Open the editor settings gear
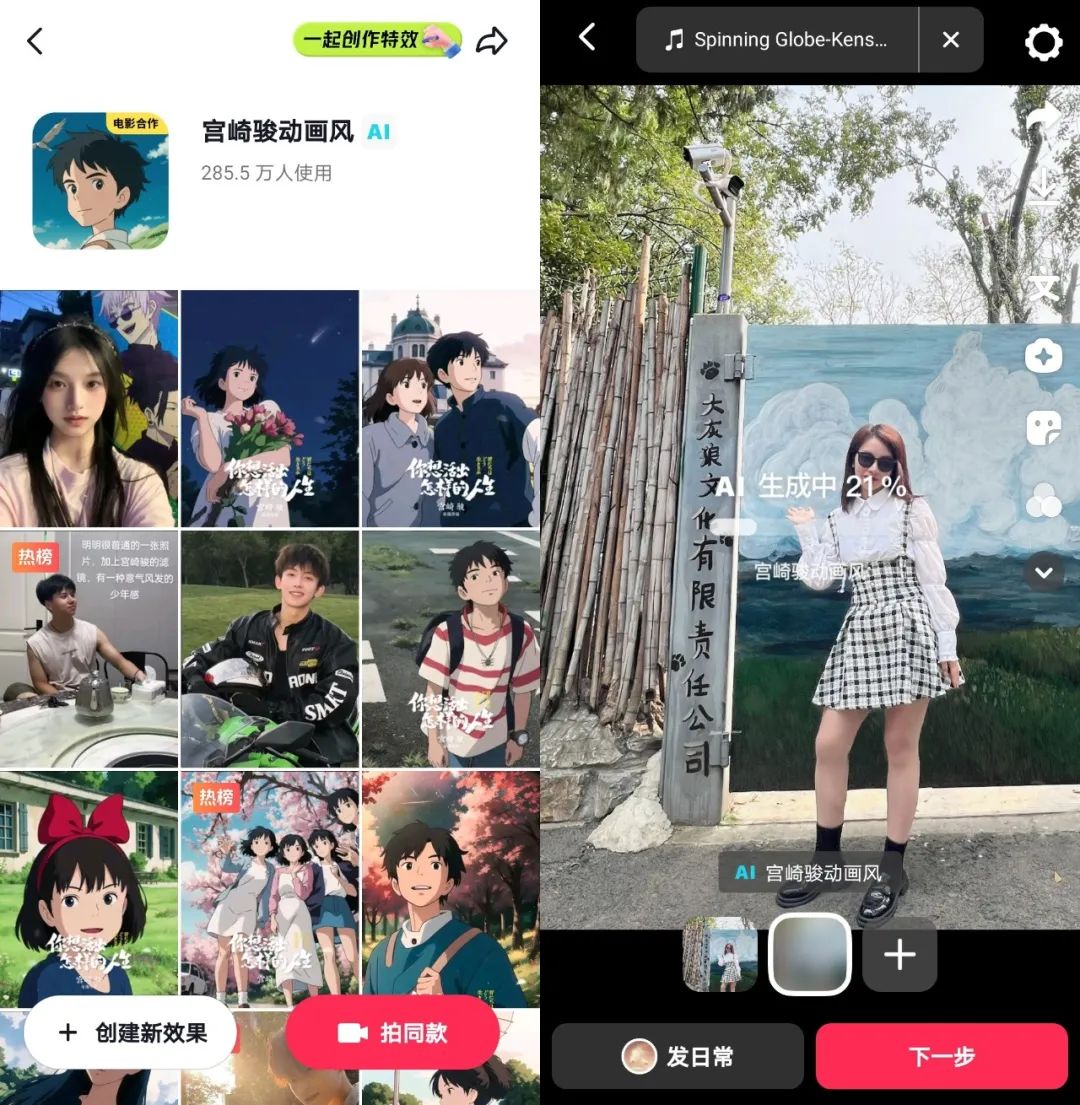 1043,42
